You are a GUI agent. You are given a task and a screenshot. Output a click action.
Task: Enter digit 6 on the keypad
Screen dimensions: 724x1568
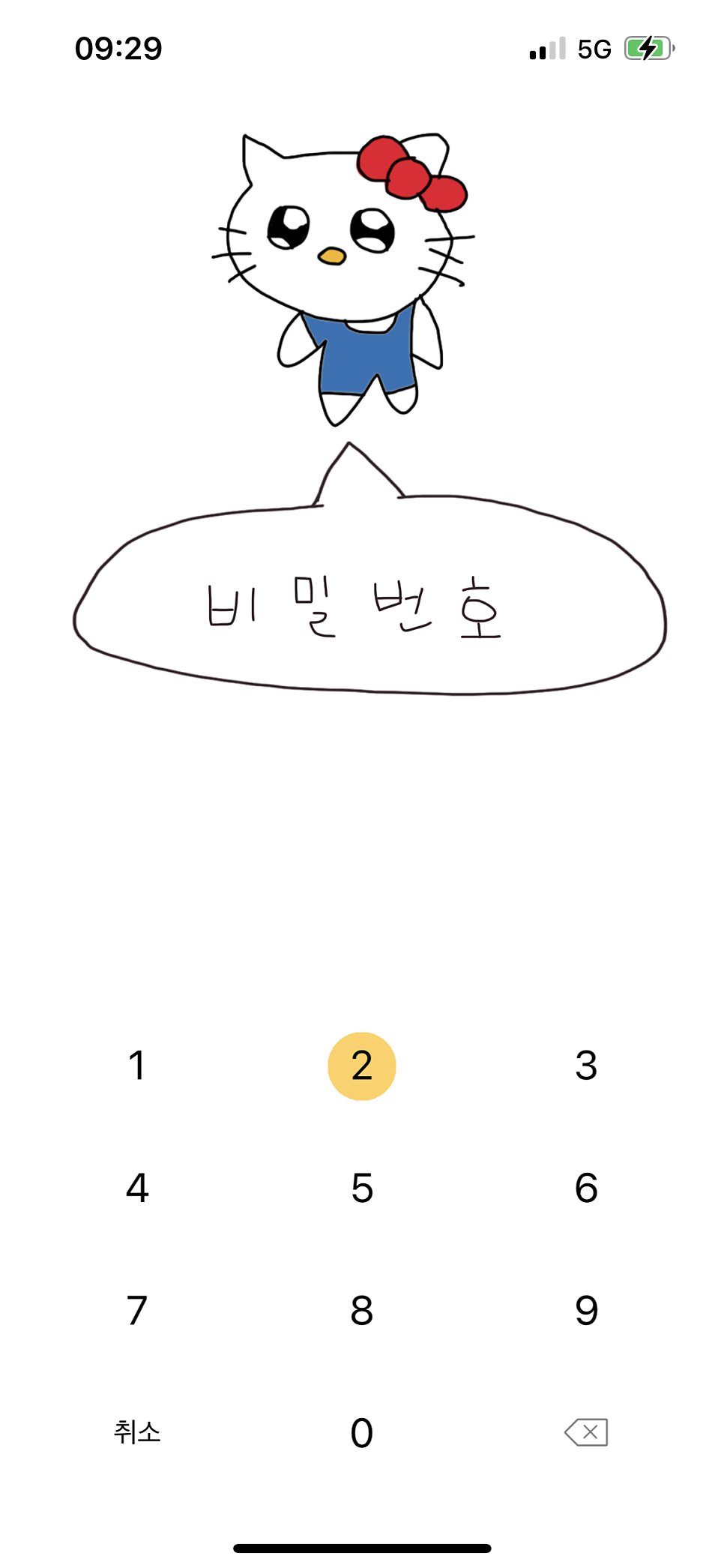(x=586, y=1188)
